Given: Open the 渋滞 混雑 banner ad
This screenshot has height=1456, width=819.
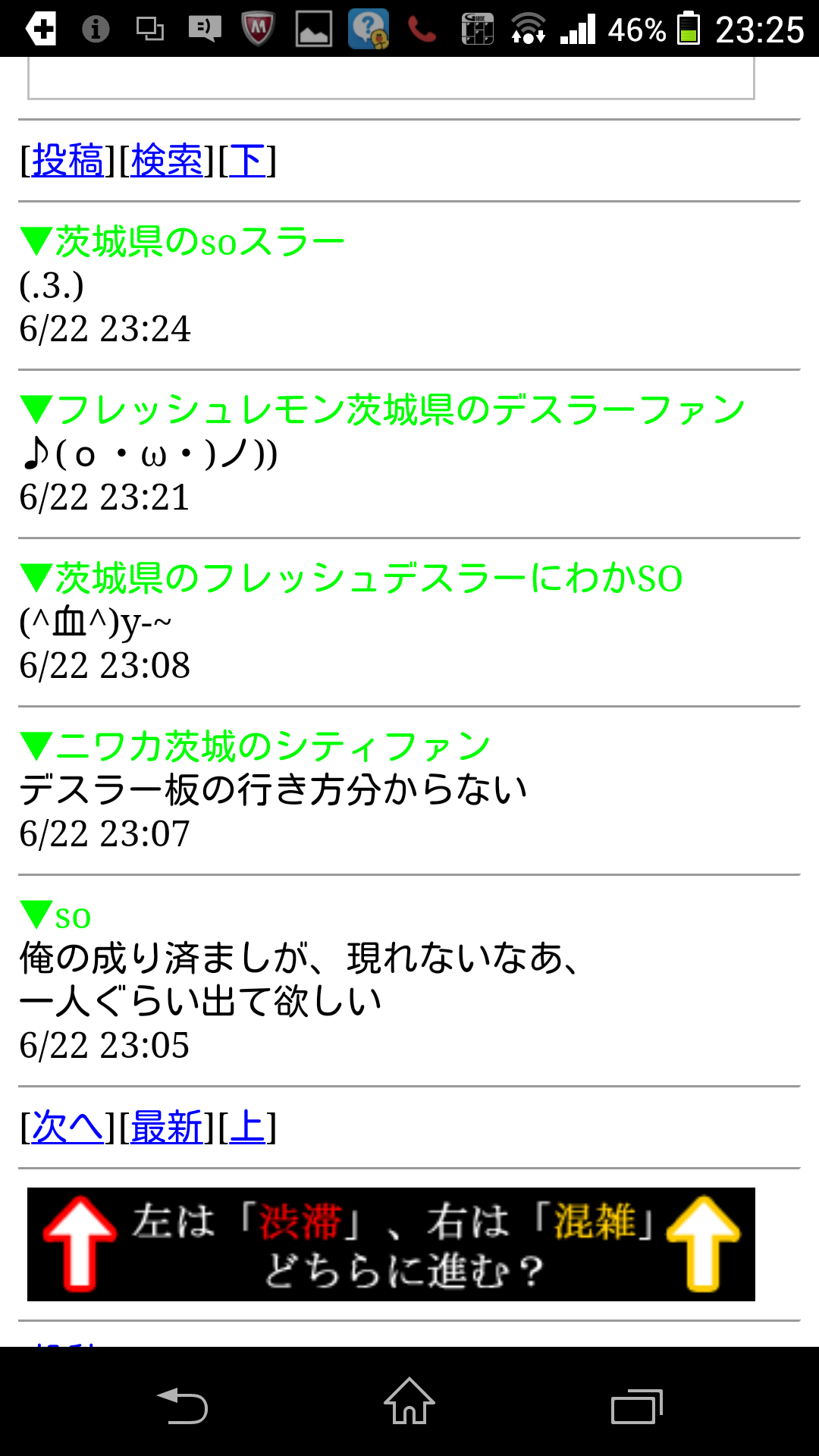Looking at the screenshot, I should (391, 1244).
